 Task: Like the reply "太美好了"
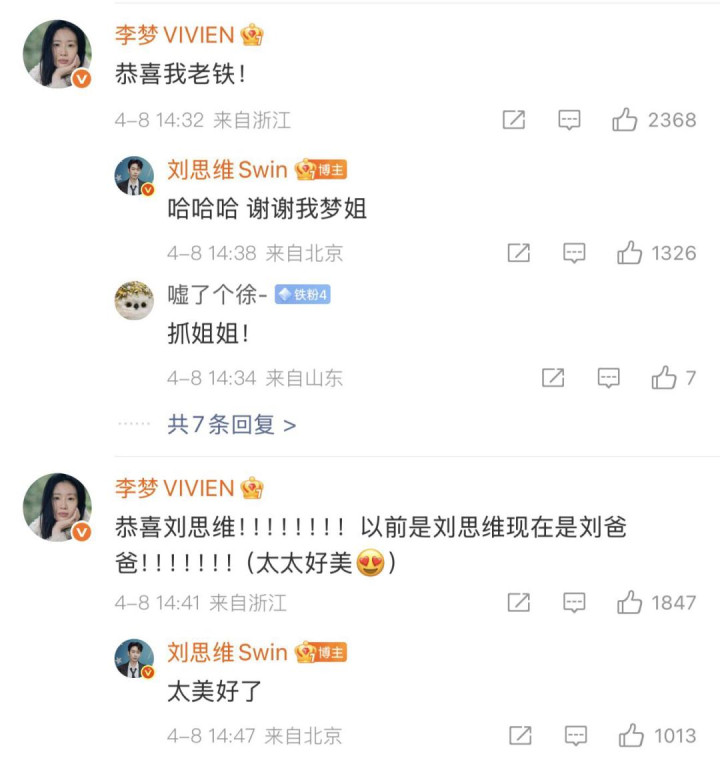click(631, 736)
